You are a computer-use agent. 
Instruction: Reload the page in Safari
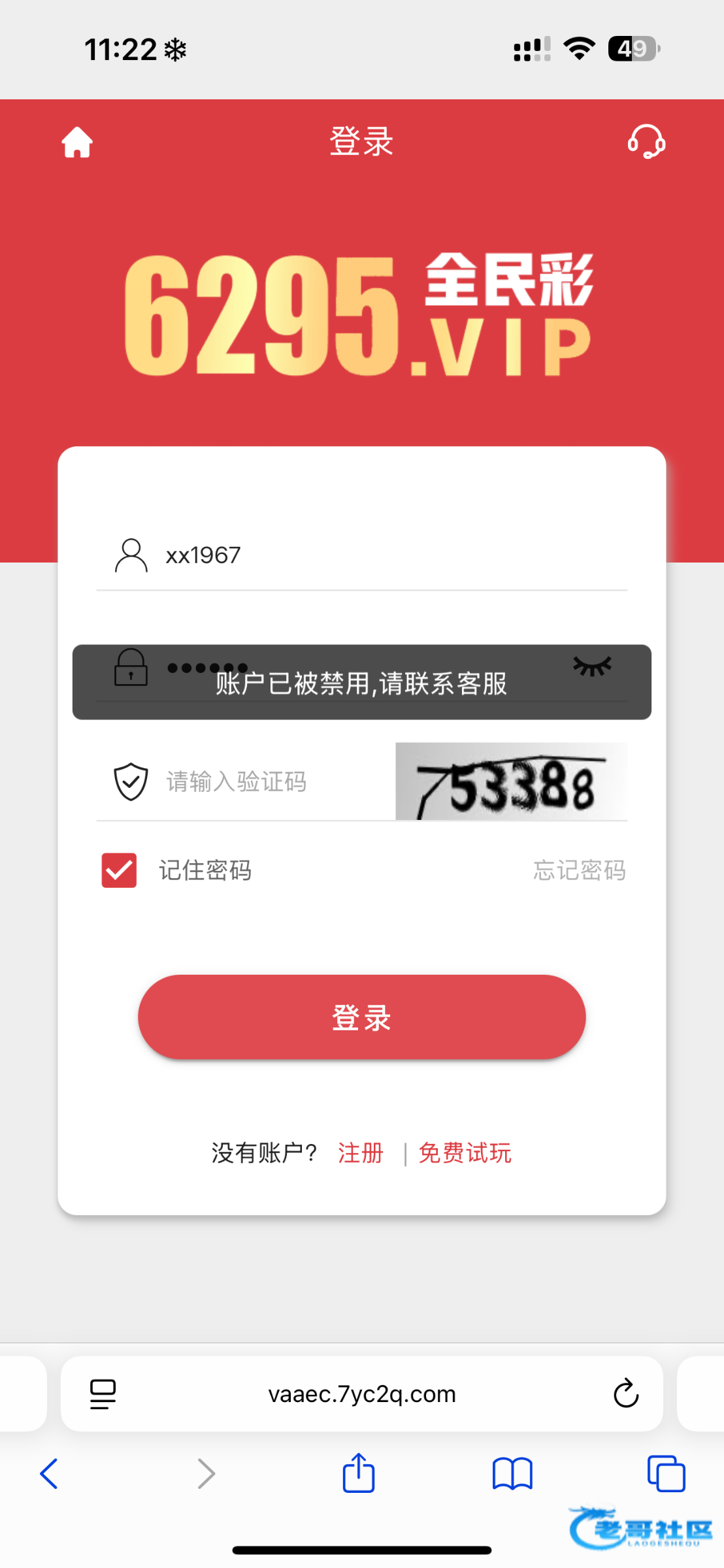tap(625, 1394)
